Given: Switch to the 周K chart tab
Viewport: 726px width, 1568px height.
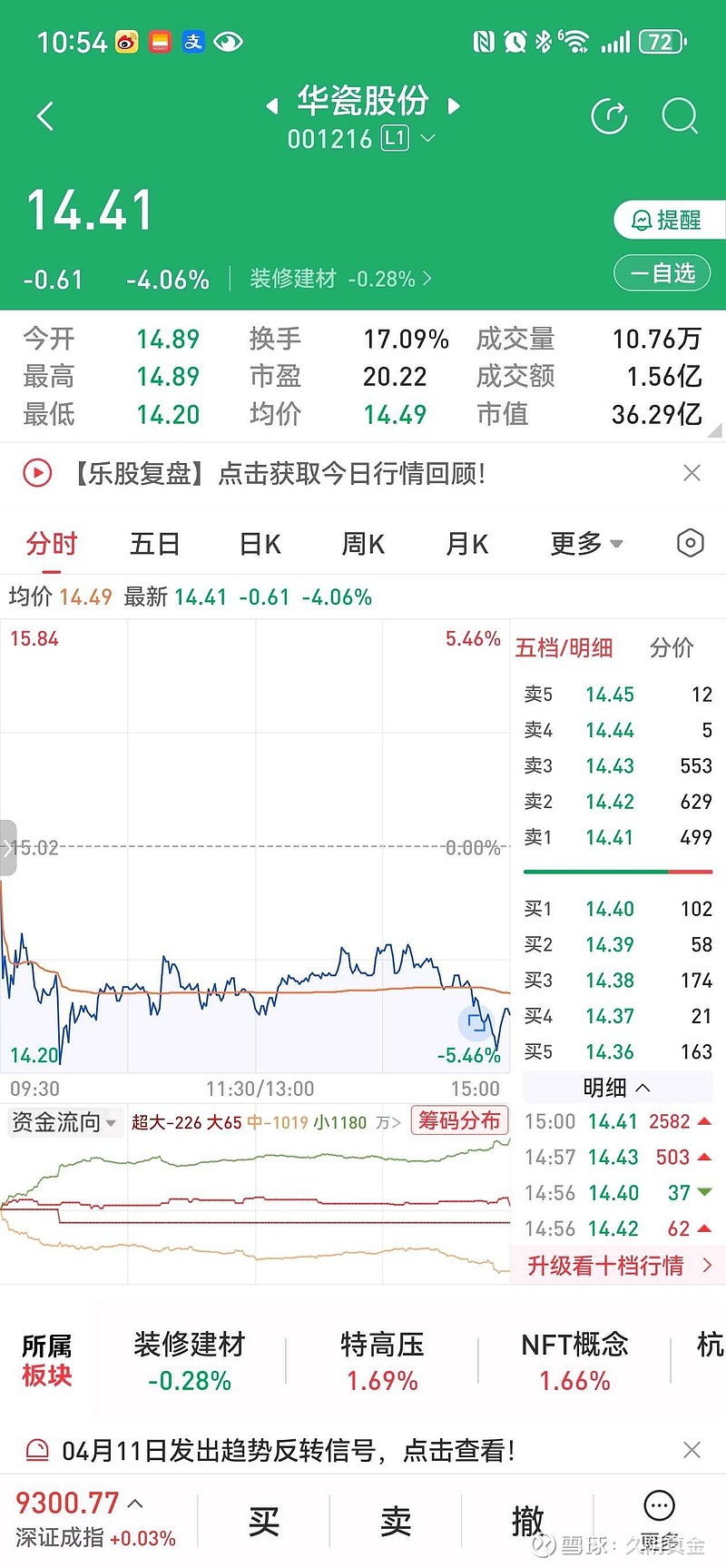Looking at the screenshot, I should pyautogui.click(x=363, y=544).
